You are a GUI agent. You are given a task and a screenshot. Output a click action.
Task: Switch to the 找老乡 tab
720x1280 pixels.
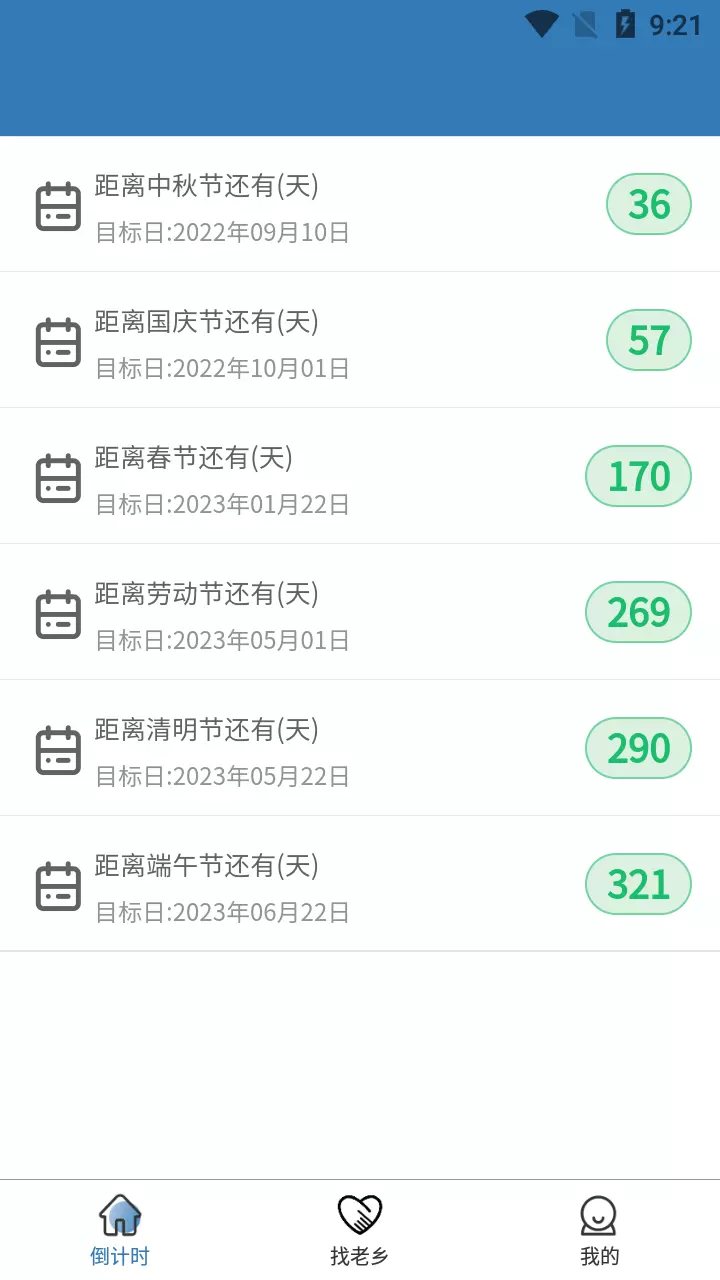point(360,1231)
